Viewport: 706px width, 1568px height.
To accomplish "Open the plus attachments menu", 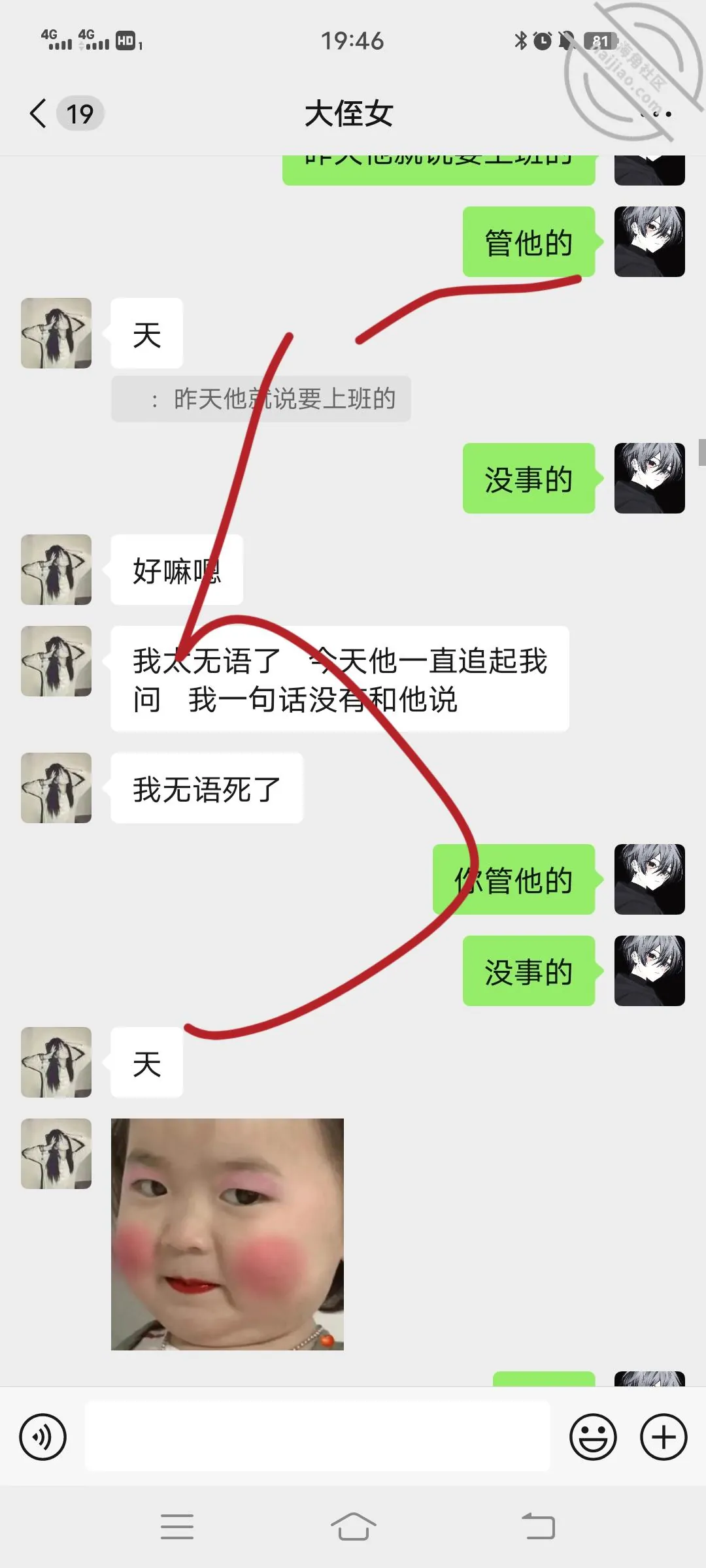I will pos(664,1437).
